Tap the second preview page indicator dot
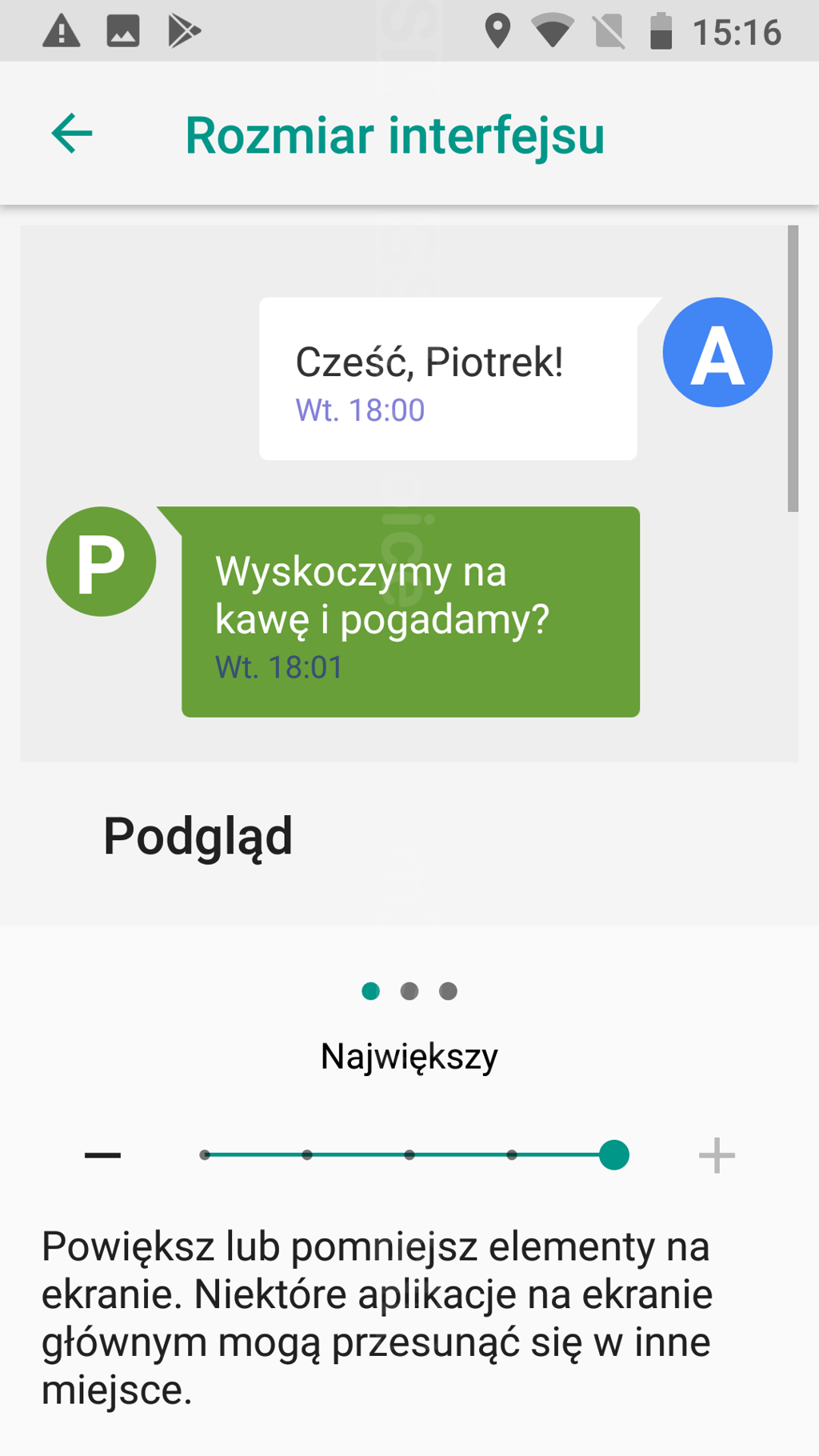The image size is (819, 1456). point(409,991)
